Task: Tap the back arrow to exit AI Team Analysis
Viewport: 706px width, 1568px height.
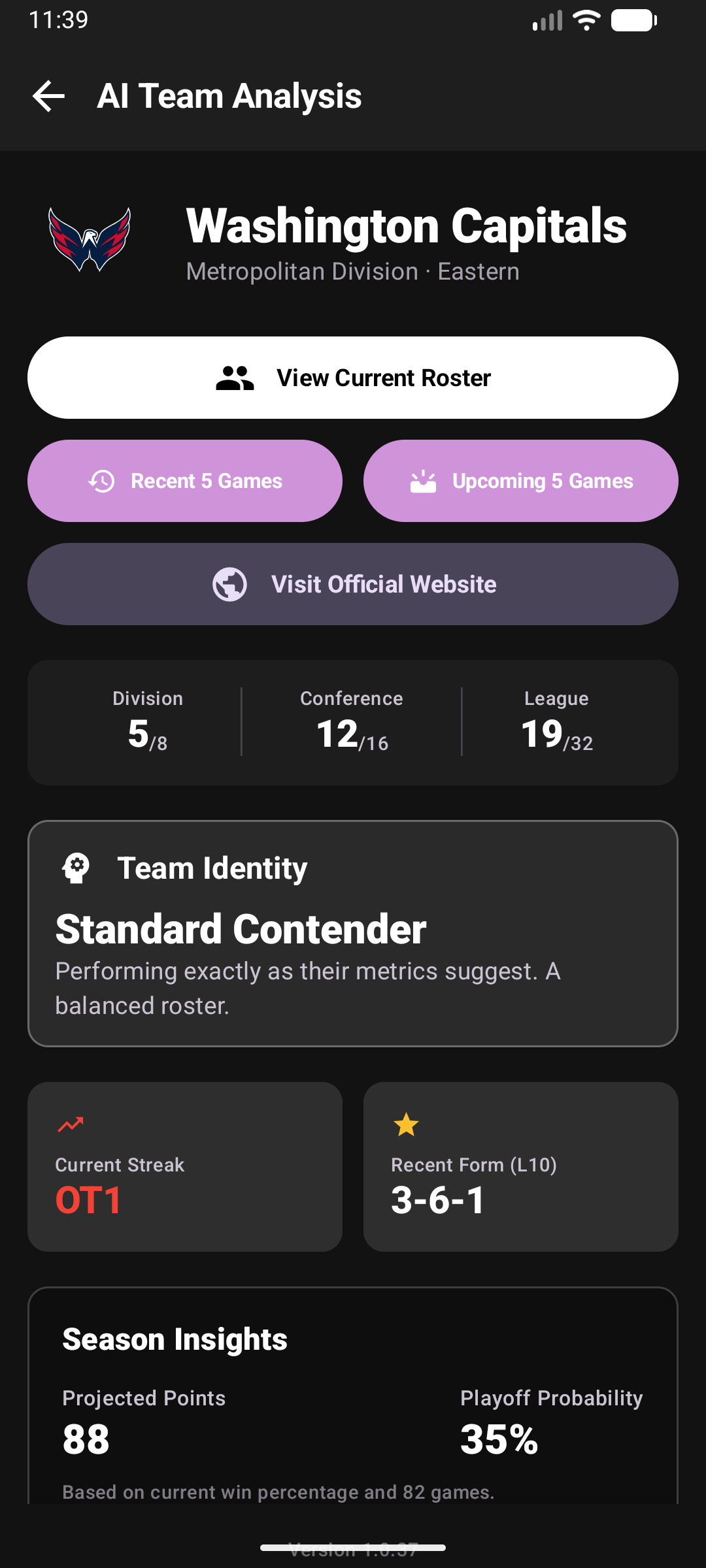Action: pos(48,97)
